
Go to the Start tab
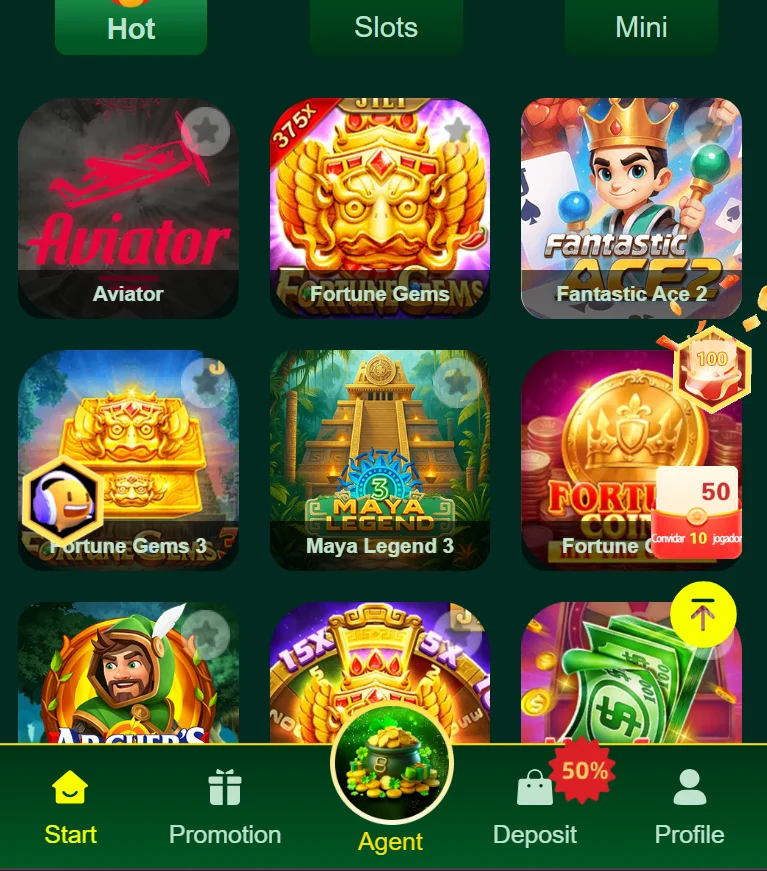point(71,808)
